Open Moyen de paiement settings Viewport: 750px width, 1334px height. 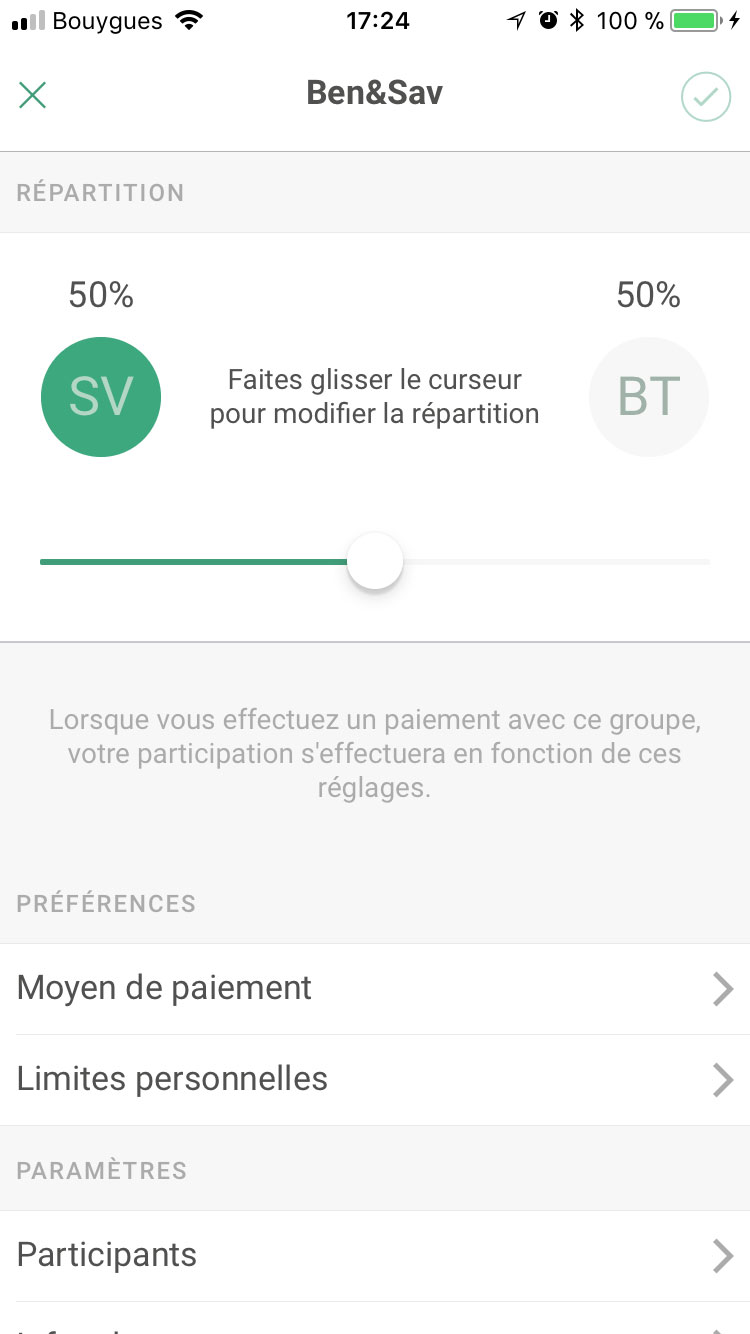tap(375, 988)
